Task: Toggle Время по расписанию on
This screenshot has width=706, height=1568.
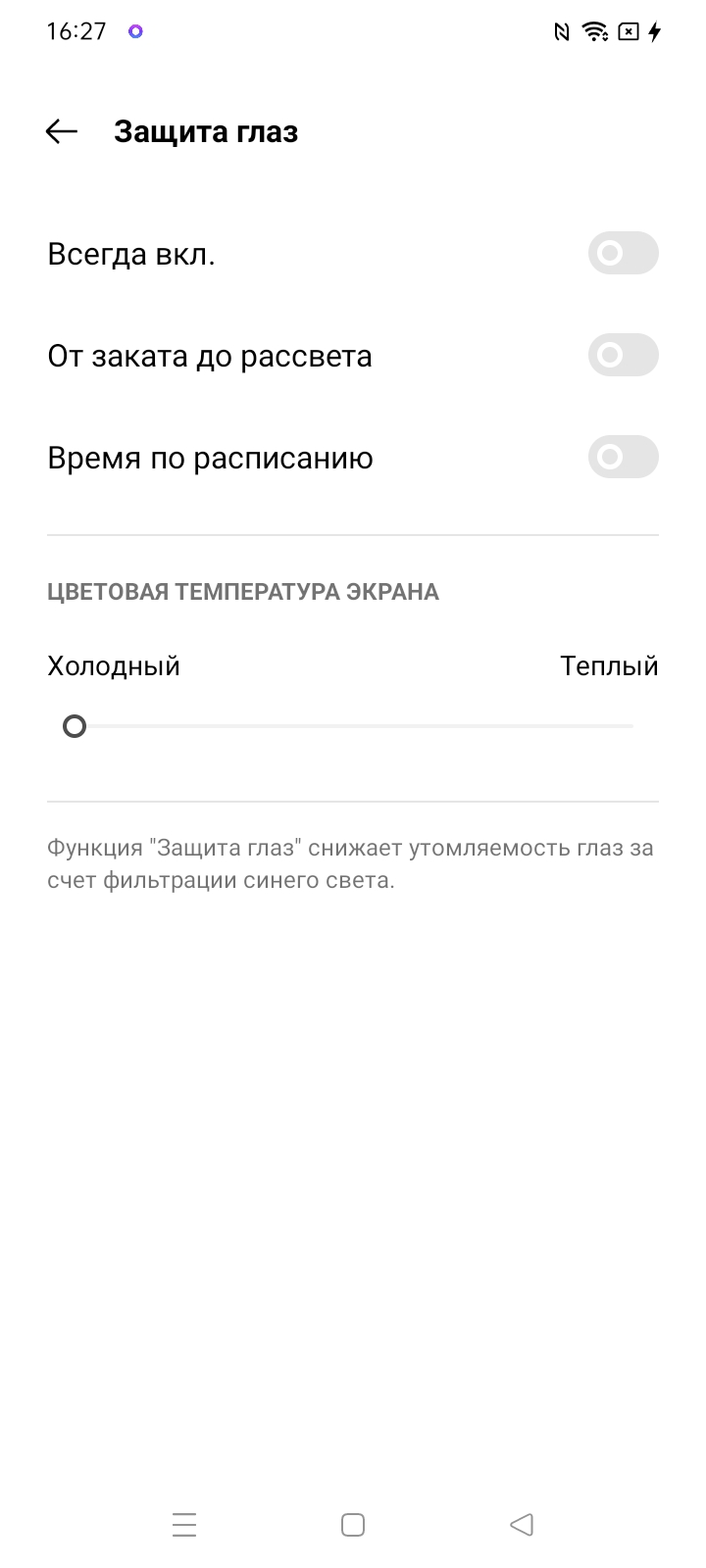Action: point(623,457)
